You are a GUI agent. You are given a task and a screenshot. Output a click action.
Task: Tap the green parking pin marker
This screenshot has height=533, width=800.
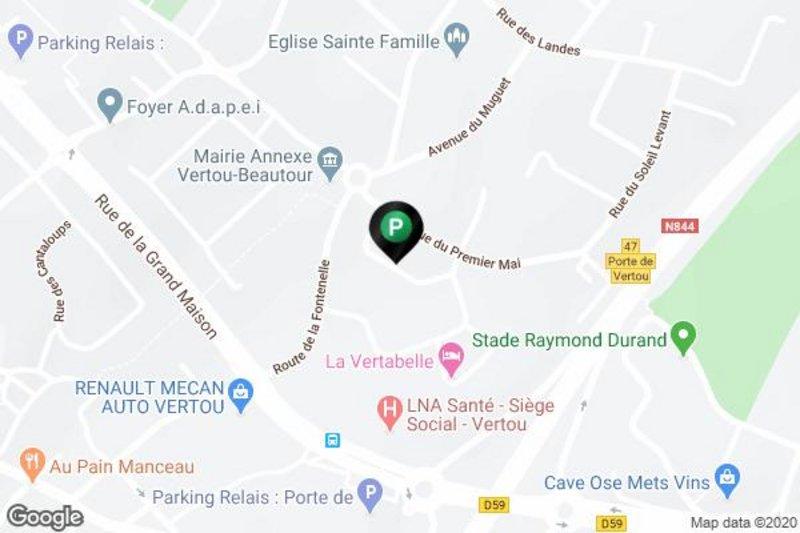[397, 228]
